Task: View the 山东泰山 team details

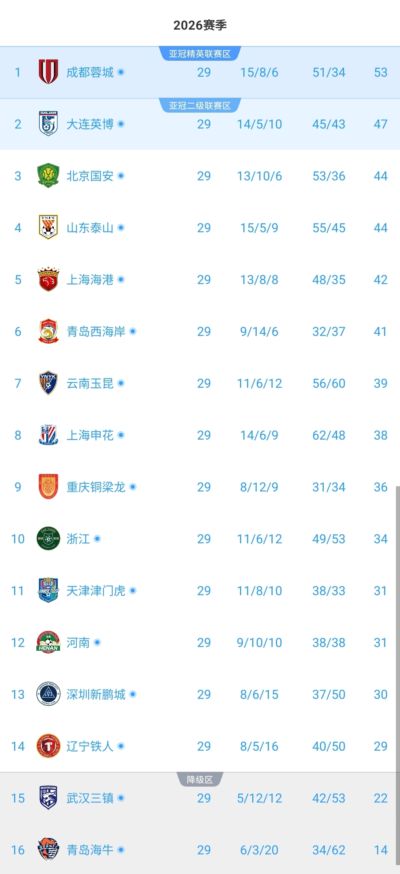Action: pyautogui.click(x=200, y=228)
